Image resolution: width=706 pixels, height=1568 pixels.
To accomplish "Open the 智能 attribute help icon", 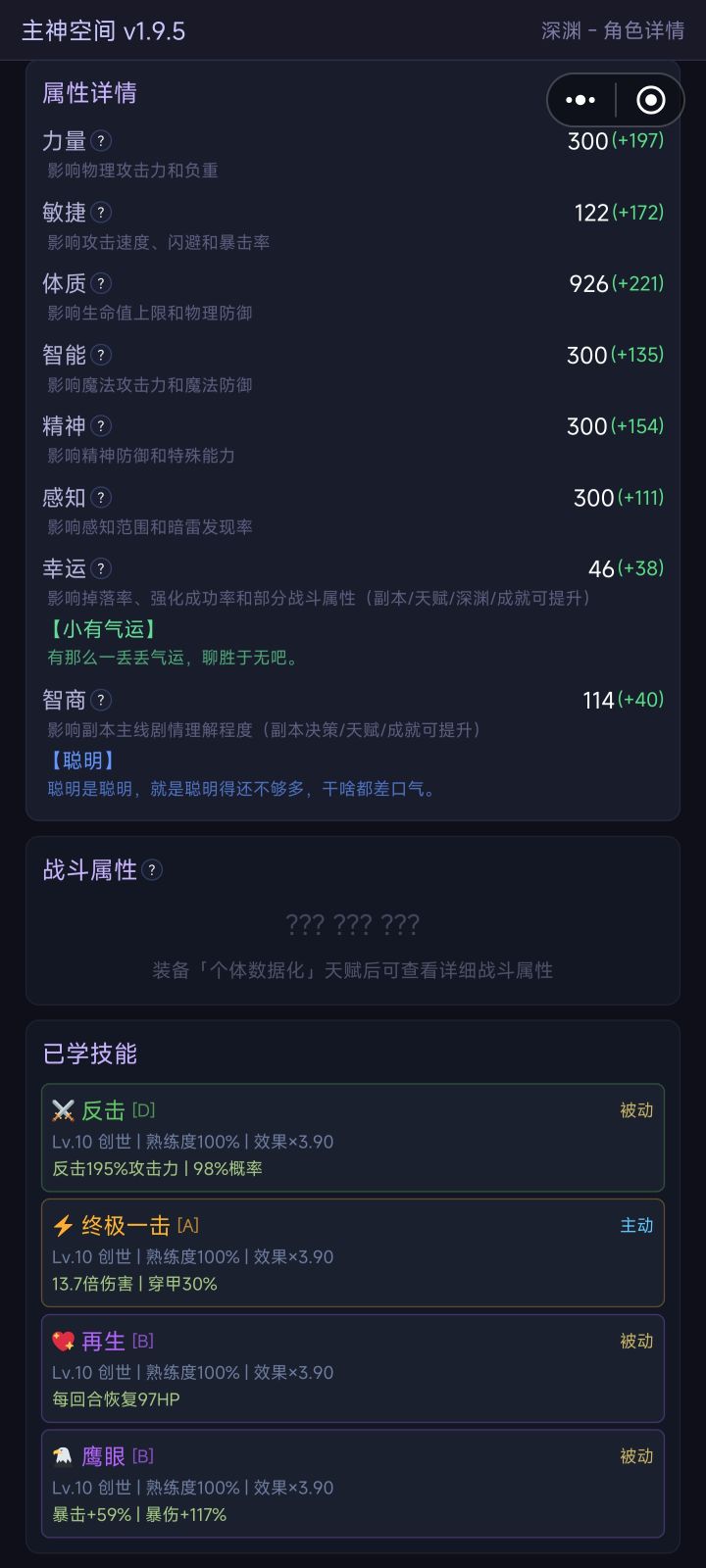I will click(101, 355).
